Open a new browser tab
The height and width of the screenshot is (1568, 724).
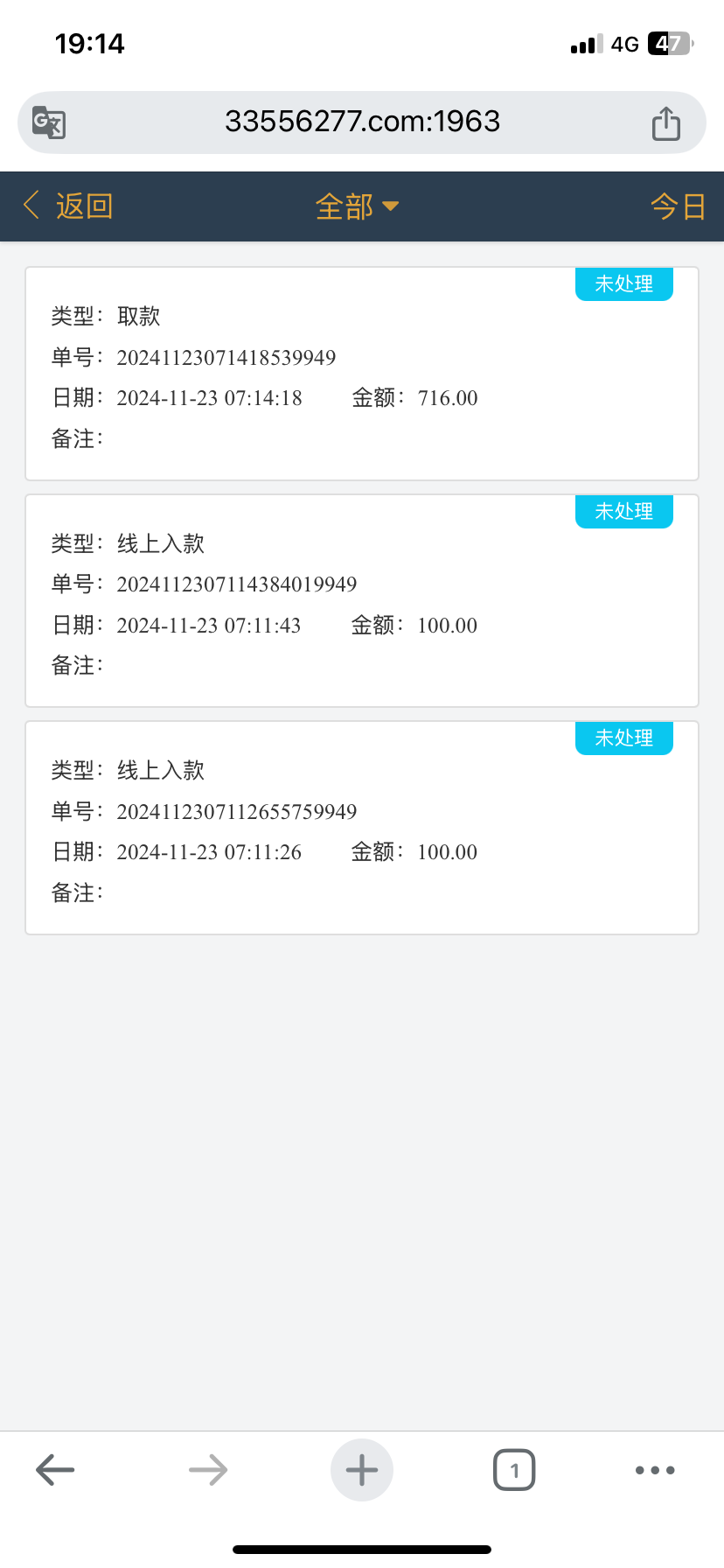click(x=362, y=1470)
